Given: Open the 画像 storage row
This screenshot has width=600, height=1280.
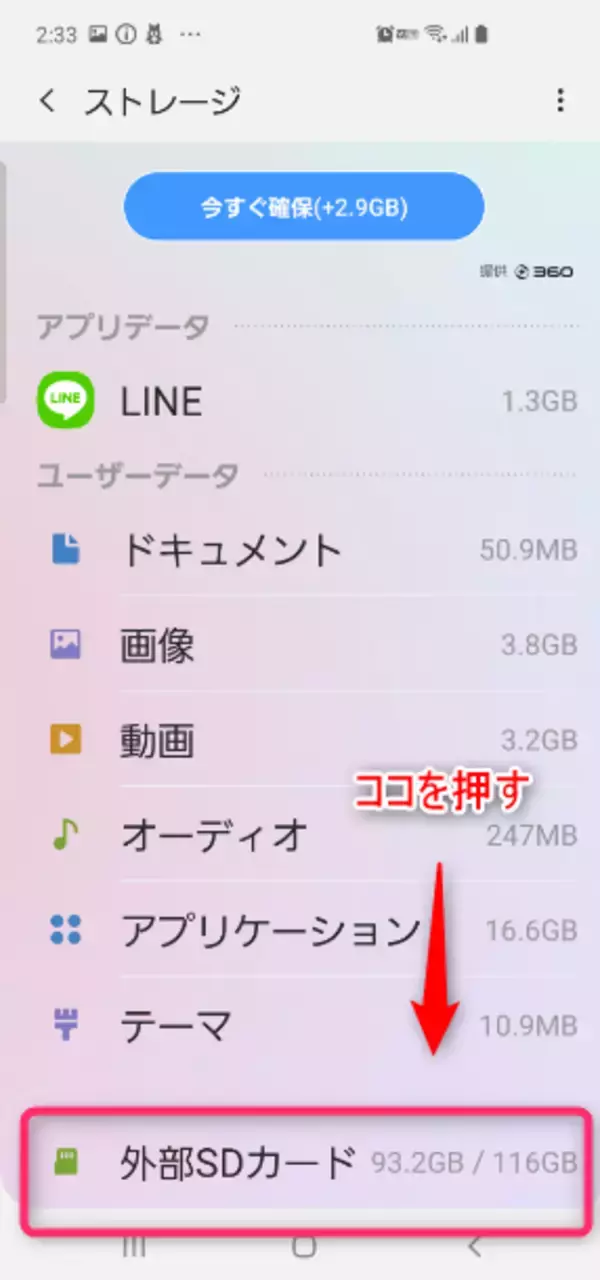Looking at the screenshot, I should point(300,645).
